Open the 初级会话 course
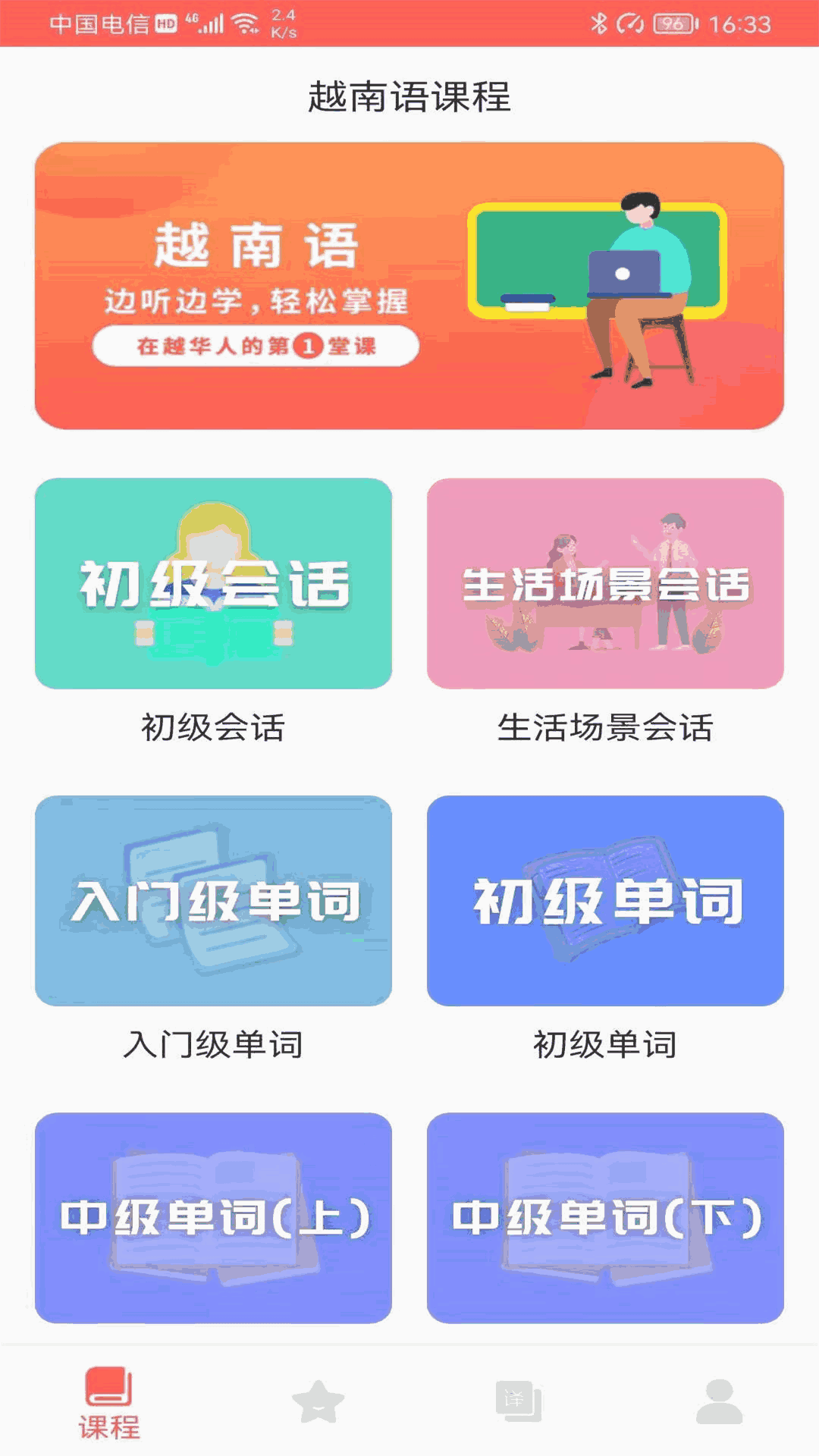This screenshot has height=1456, width=819. (x=213, y=583)
